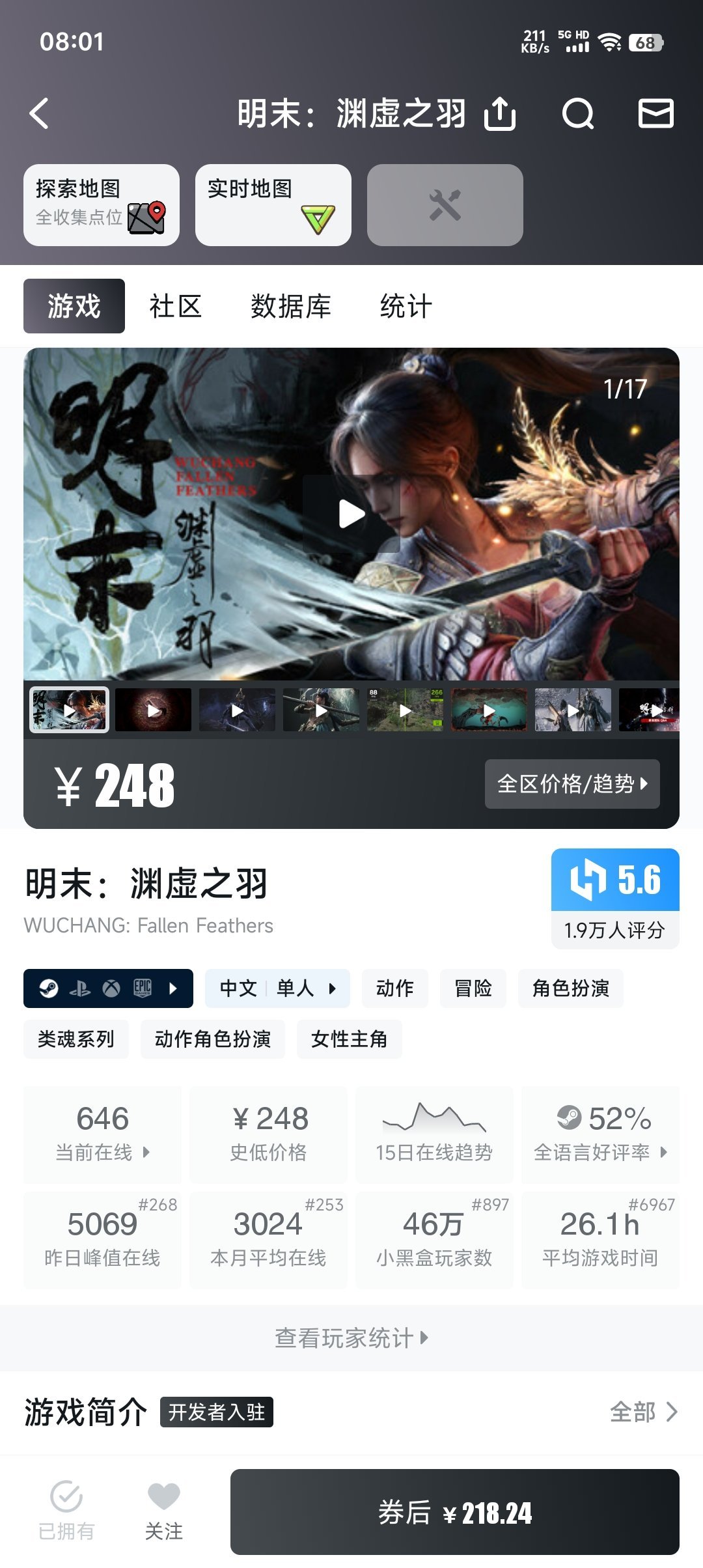Open the 实时地图 card
Image resolution: width=703 pixels, height=1568 pixels.
[x=273, y=205]
